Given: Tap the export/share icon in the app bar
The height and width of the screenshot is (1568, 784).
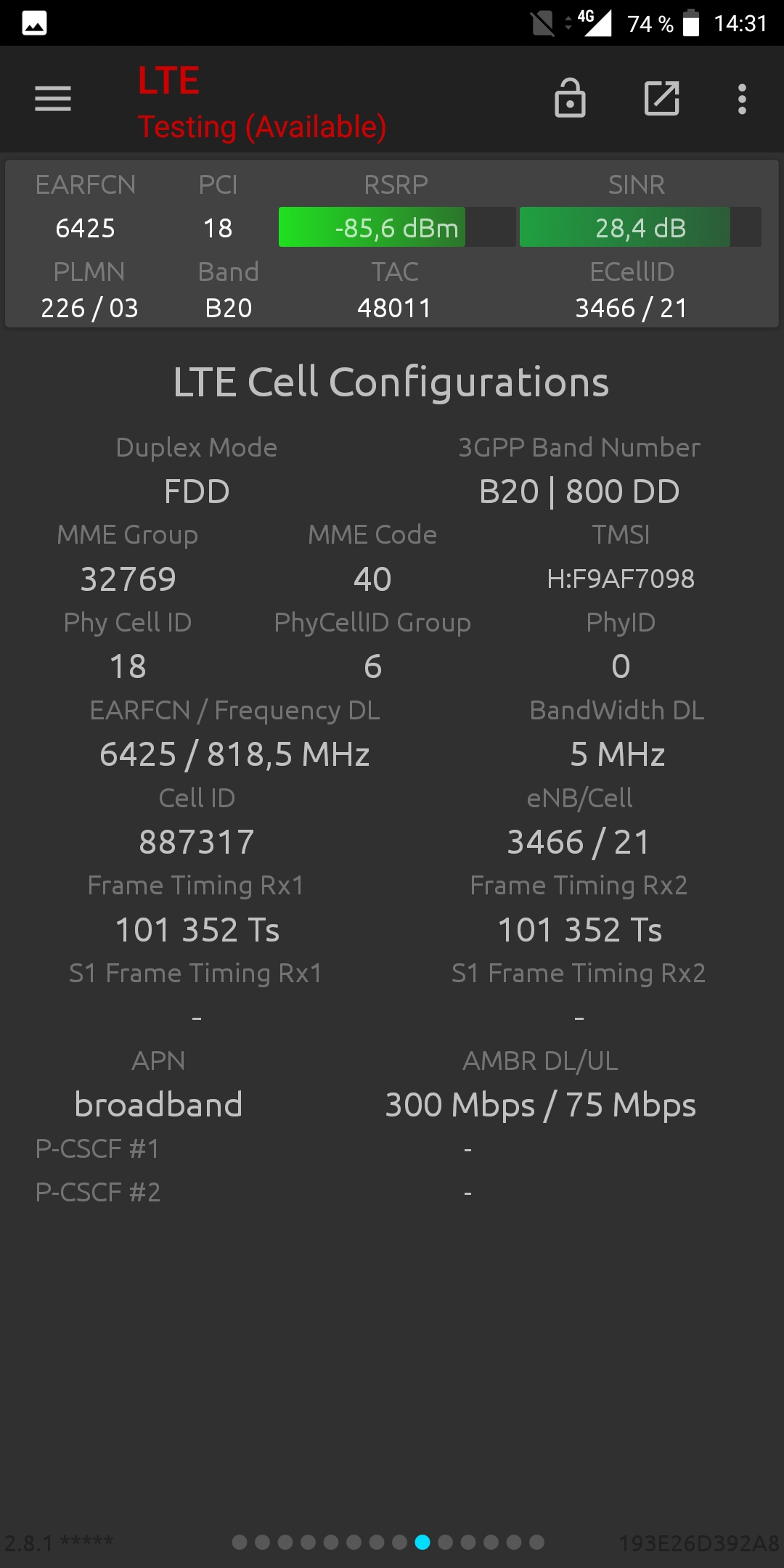Looking at the screenshot, I should click(662, 99).
